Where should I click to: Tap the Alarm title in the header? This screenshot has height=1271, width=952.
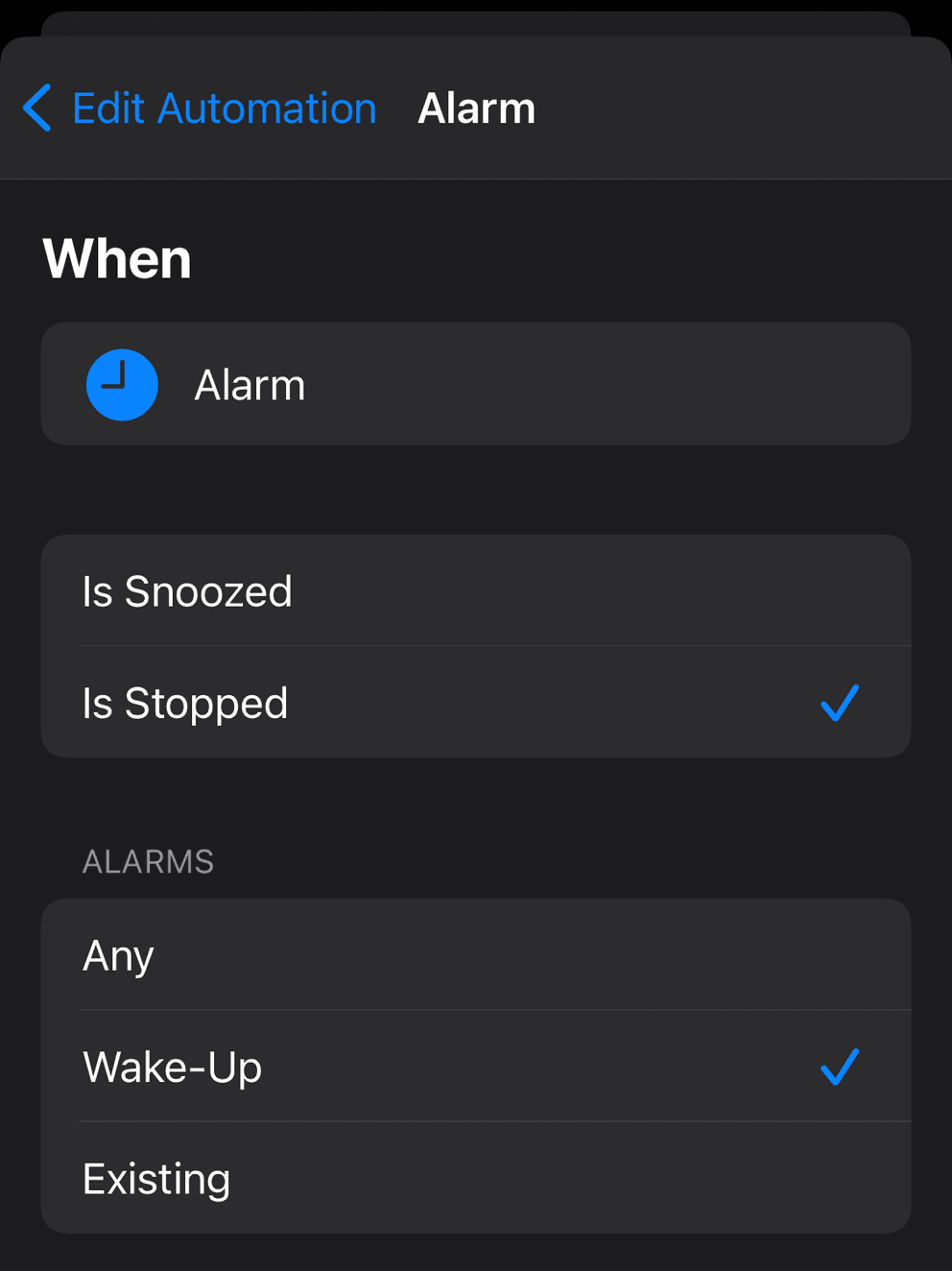(477, 108)
